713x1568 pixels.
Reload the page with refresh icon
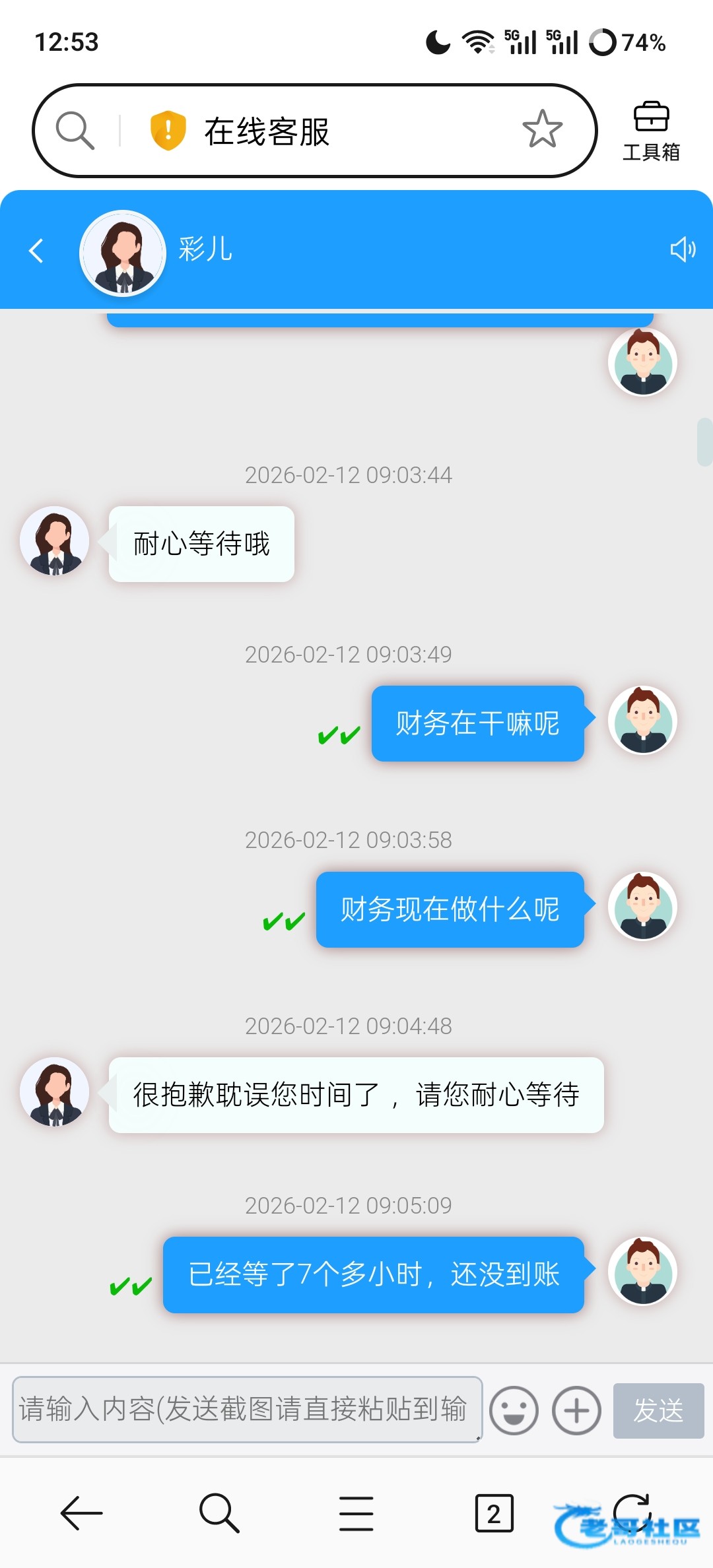pos(632,1511)
